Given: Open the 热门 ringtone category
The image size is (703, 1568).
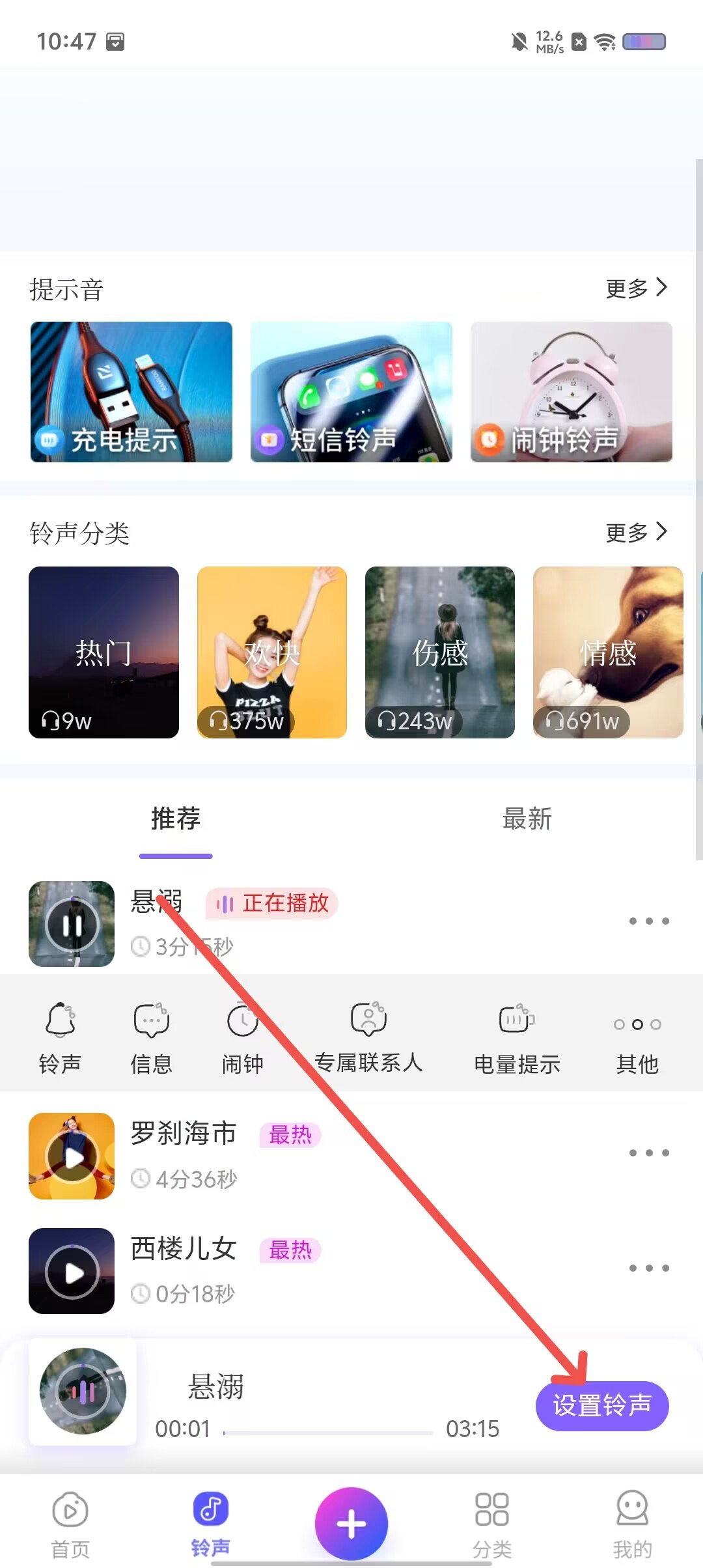Looking at the screenshot, I should click(x=103, y=652).
